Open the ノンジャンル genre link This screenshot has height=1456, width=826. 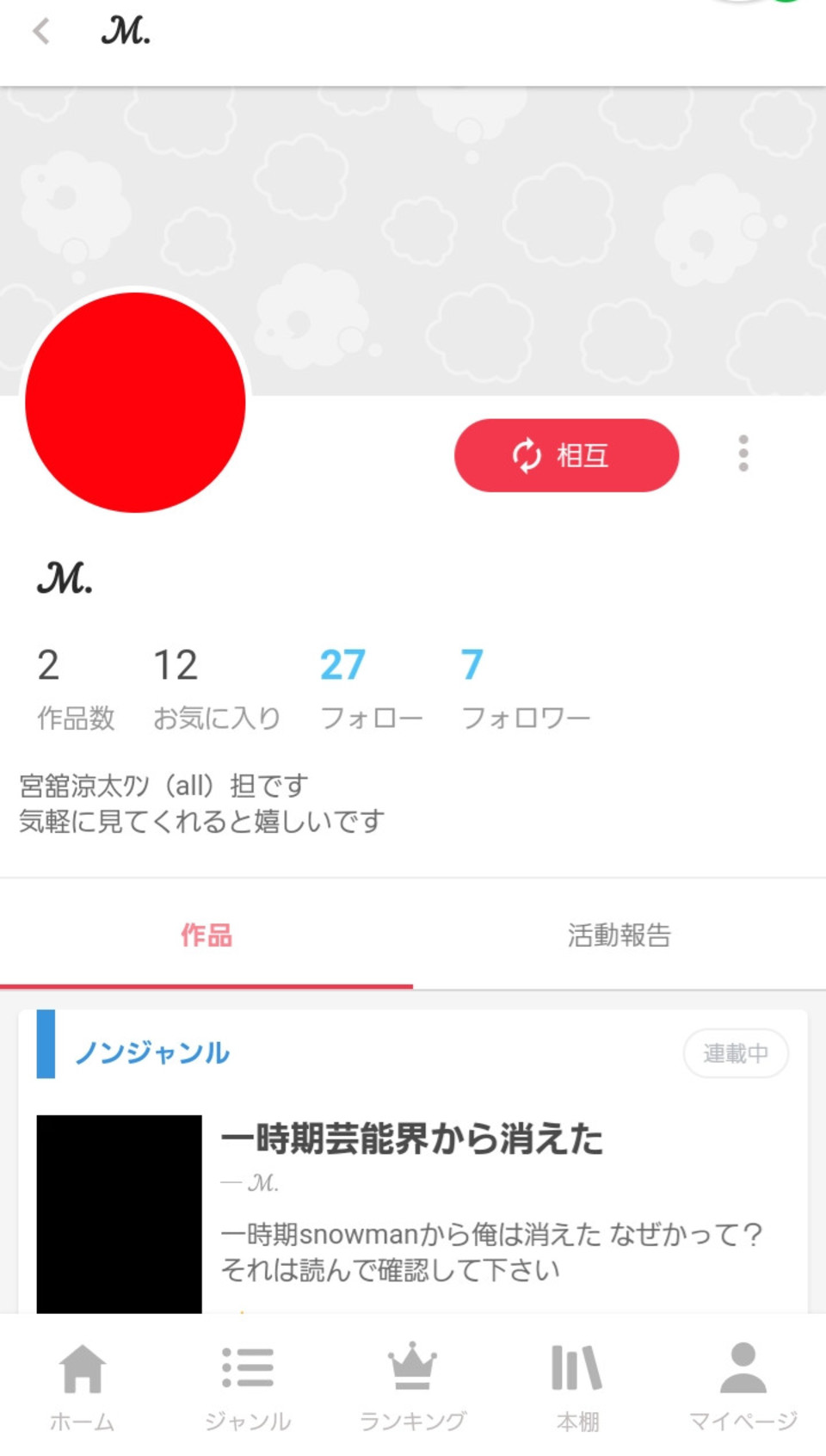(152, 1052)
